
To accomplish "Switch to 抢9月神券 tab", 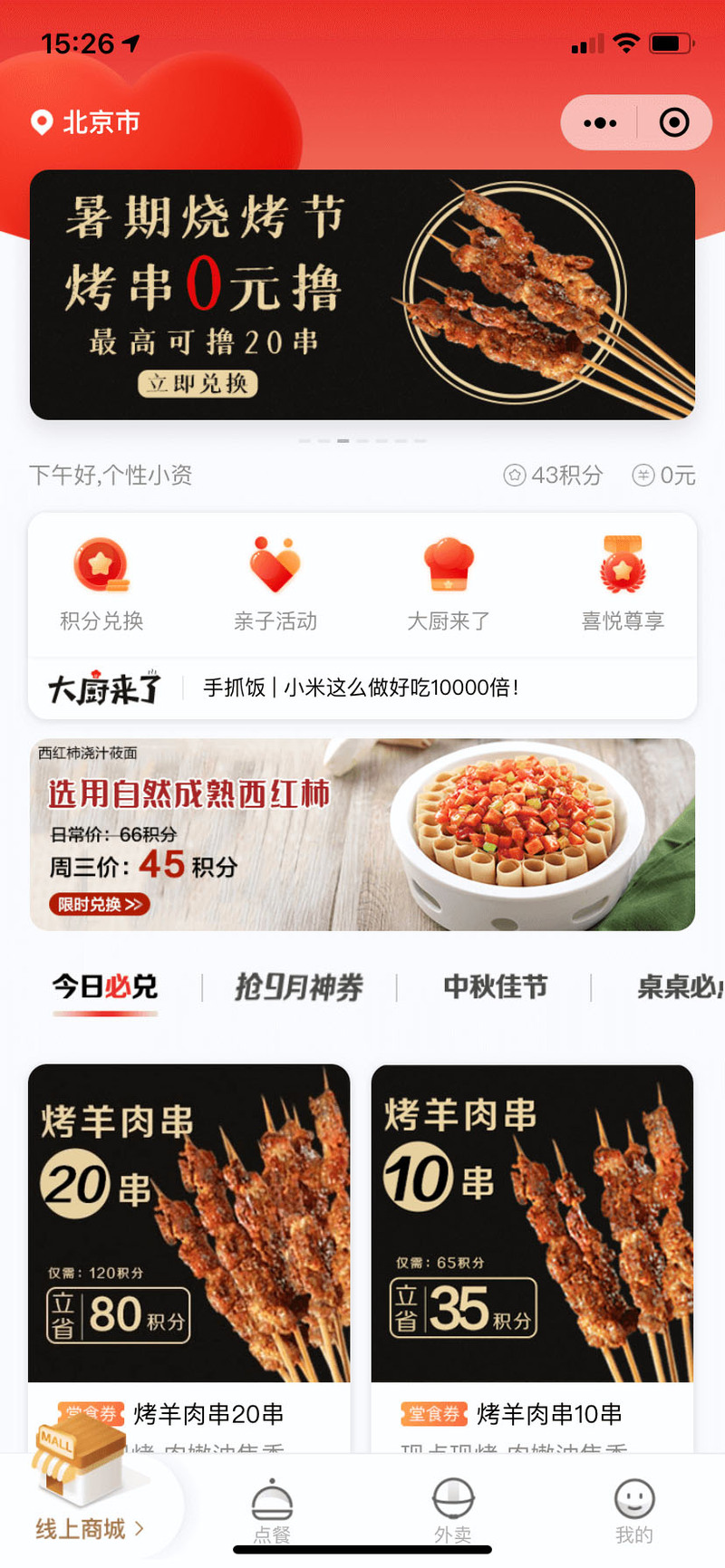I will (299, 986).
